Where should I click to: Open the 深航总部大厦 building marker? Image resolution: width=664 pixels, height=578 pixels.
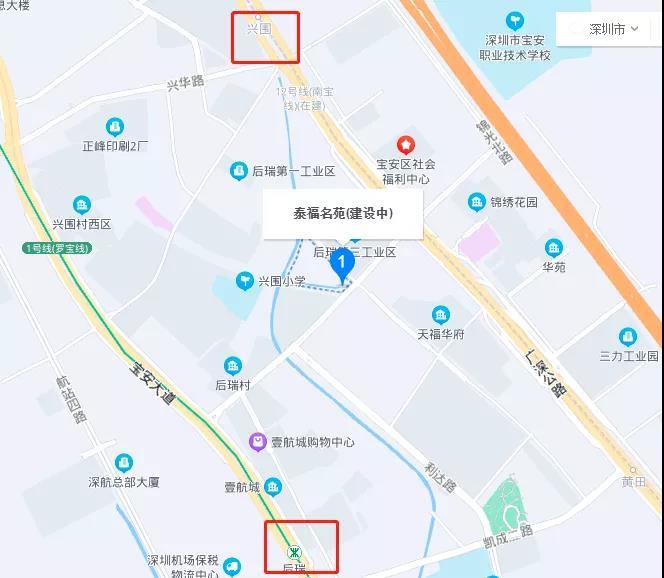(123, 463)
